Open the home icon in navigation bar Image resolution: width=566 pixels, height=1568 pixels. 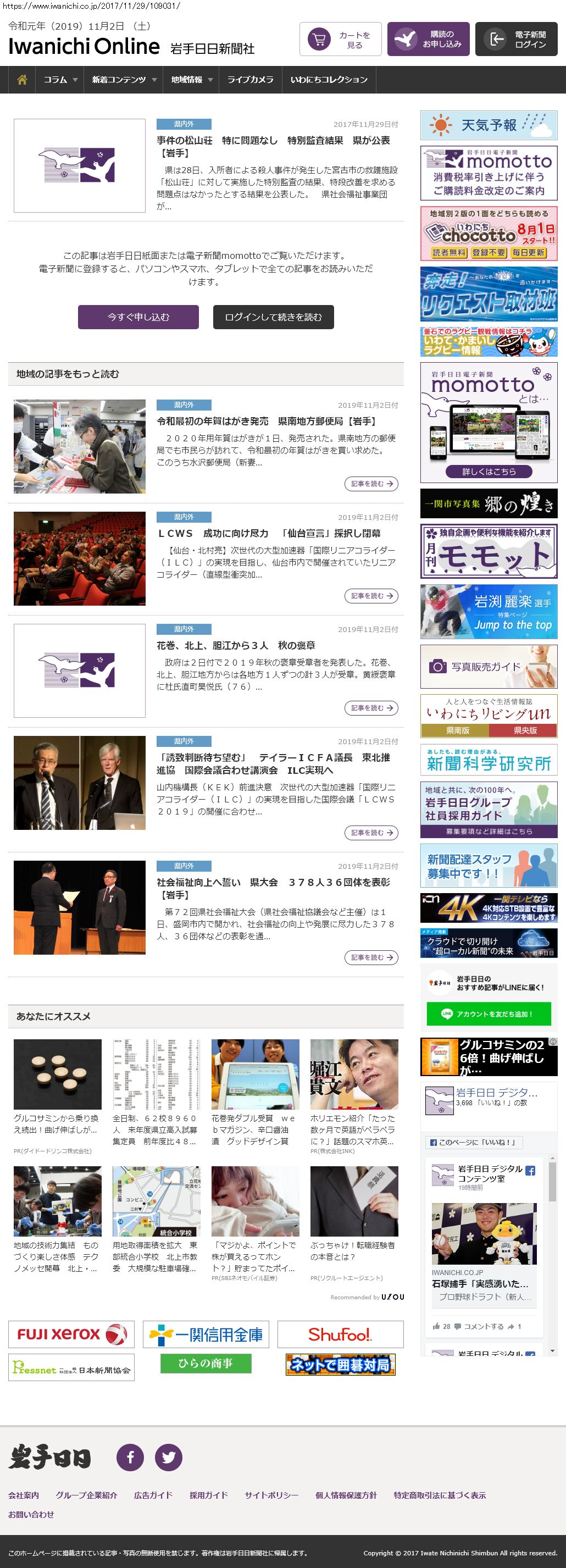click(22, 80)
